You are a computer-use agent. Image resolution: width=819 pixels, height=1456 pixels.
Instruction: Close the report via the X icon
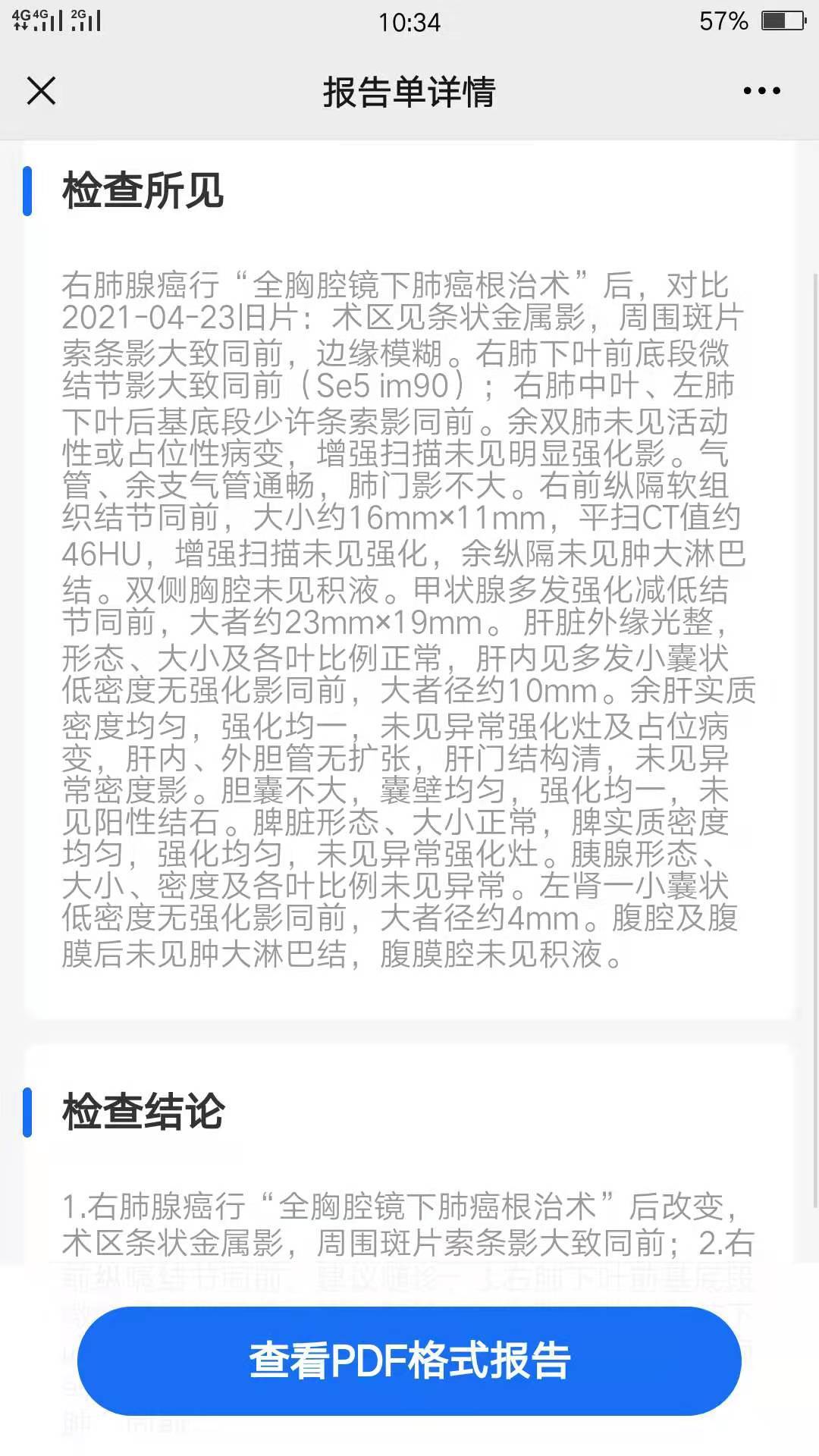42,91
